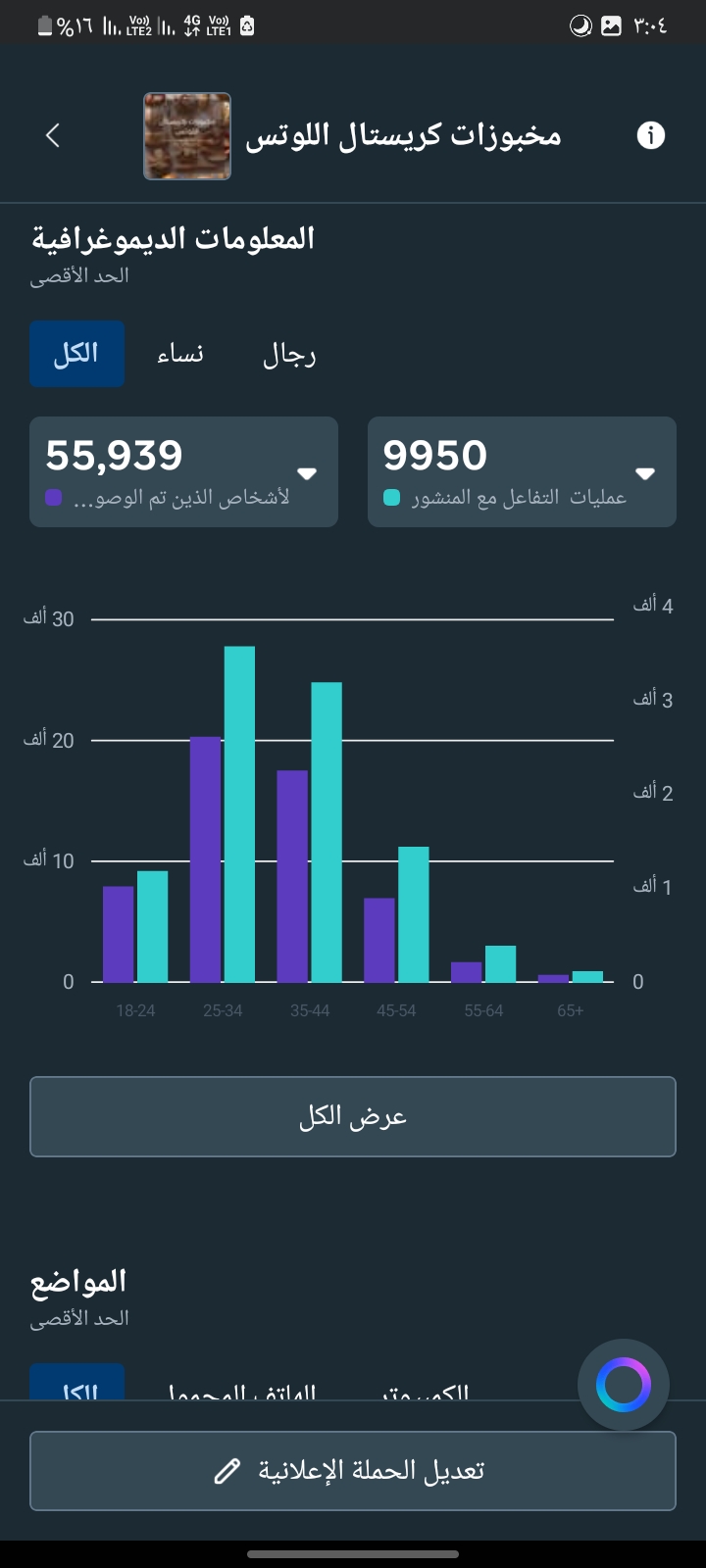Select the رجال gender filter

click(288, 354)
